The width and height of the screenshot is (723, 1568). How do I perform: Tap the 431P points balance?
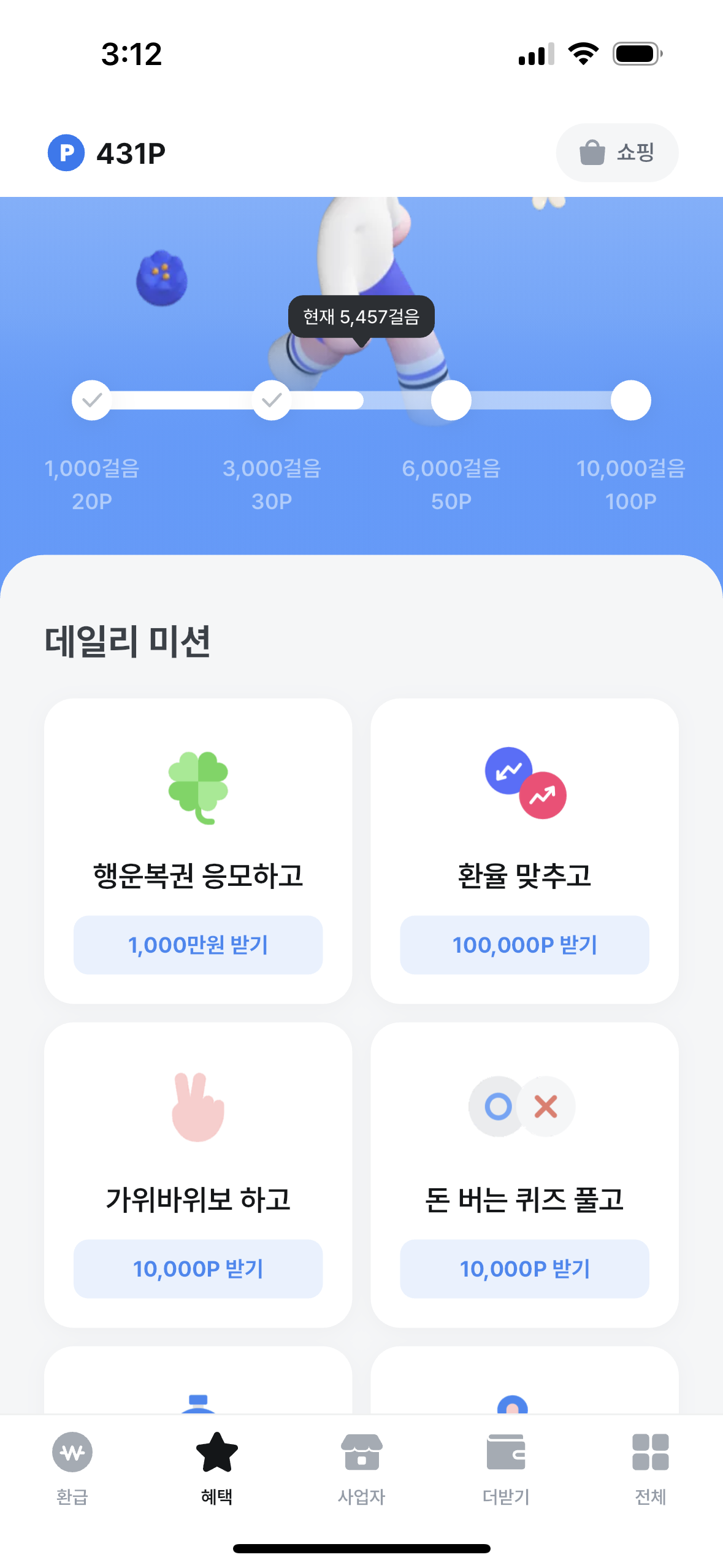point(107,153)
